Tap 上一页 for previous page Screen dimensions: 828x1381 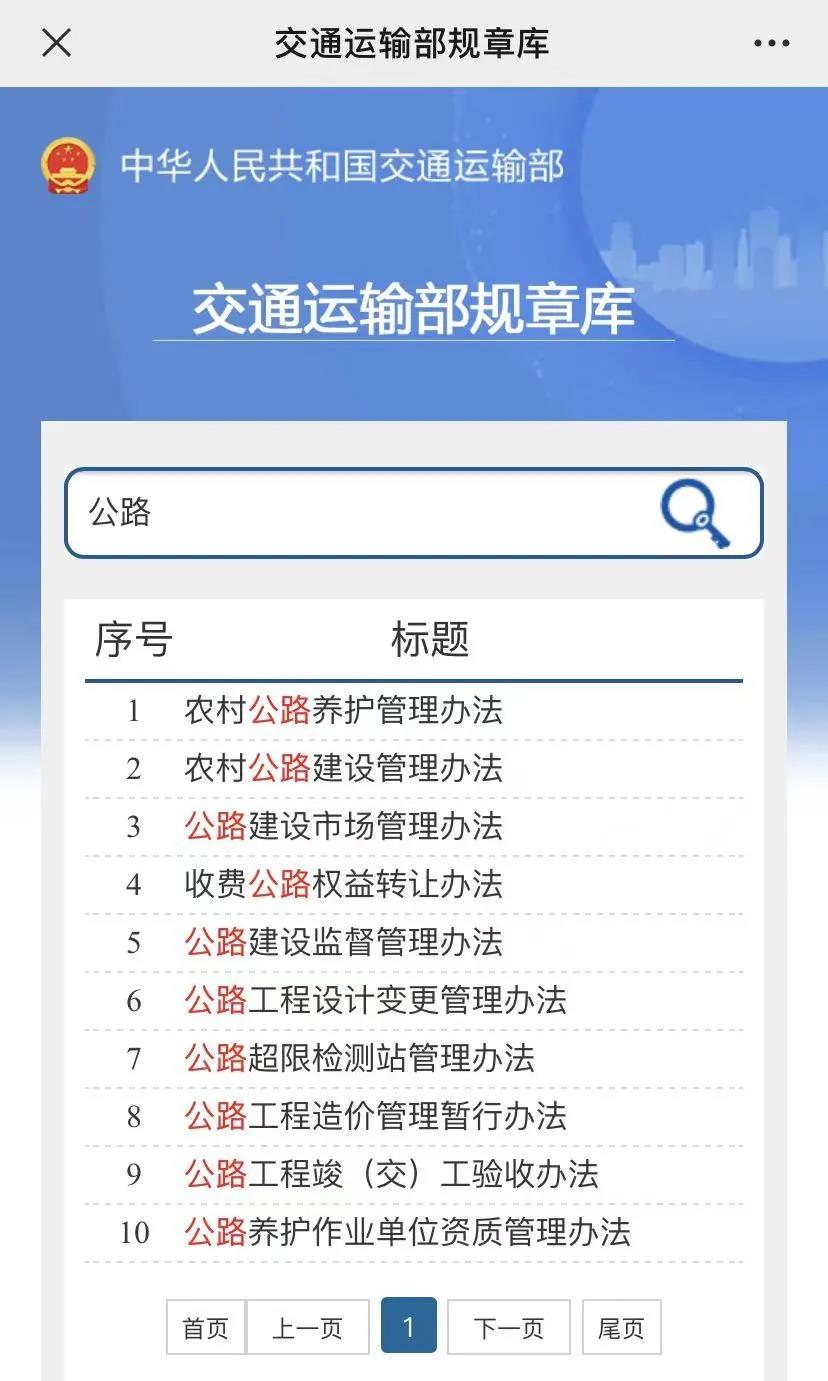pos(308,1327)
